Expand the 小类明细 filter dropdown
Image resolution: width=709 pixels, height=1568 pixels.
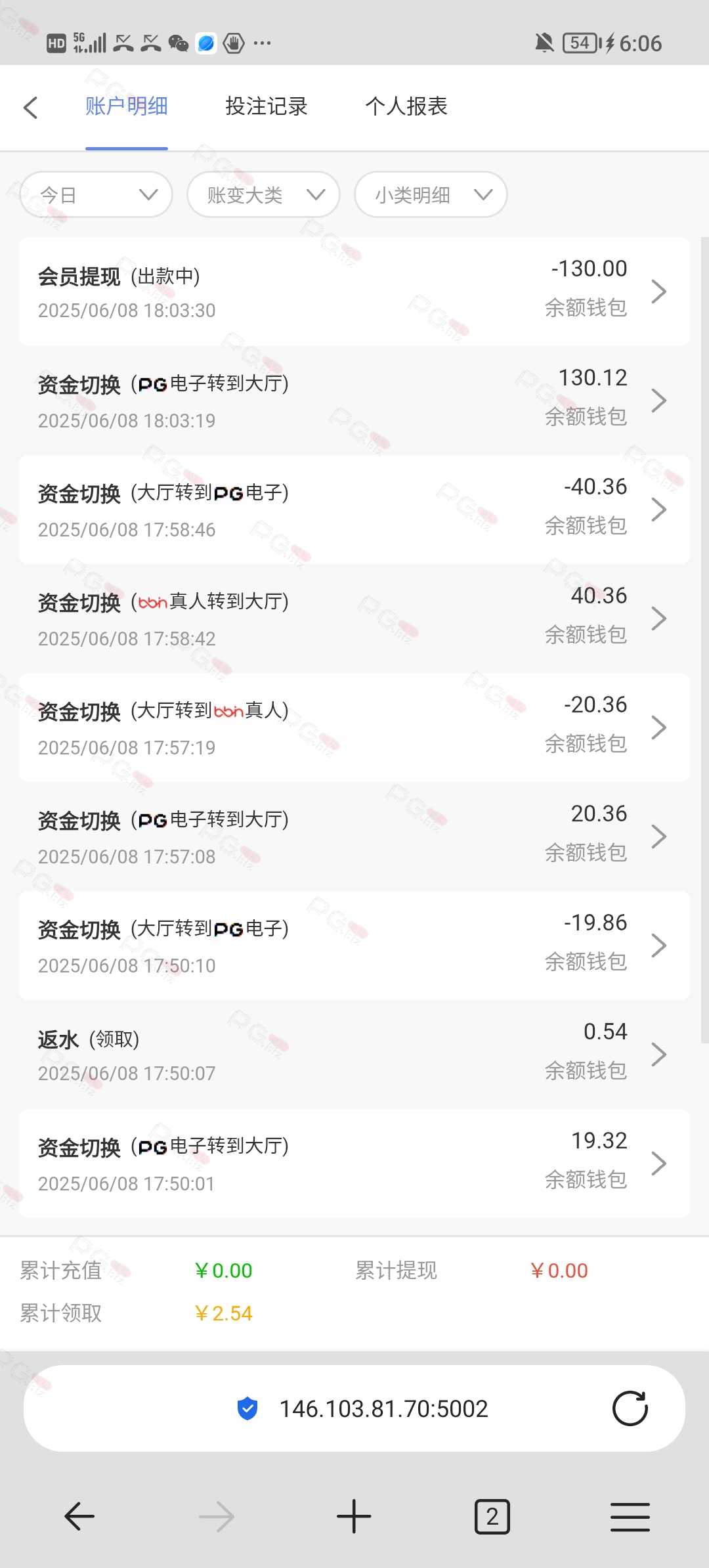coord(431,194)
